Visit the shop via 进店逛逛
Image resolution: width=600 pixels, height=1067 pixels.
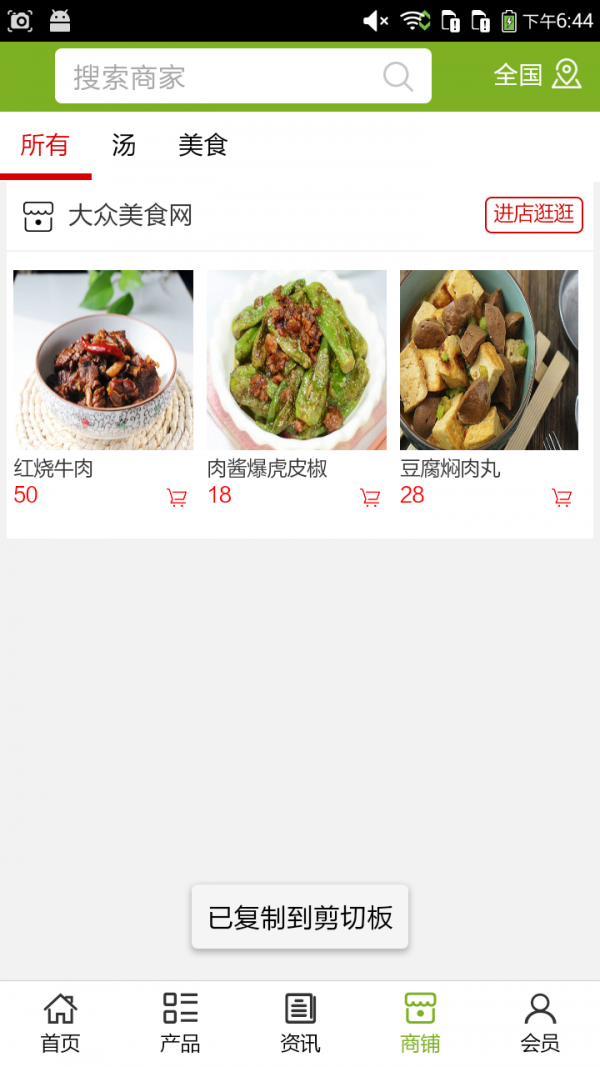click(534, 214)
